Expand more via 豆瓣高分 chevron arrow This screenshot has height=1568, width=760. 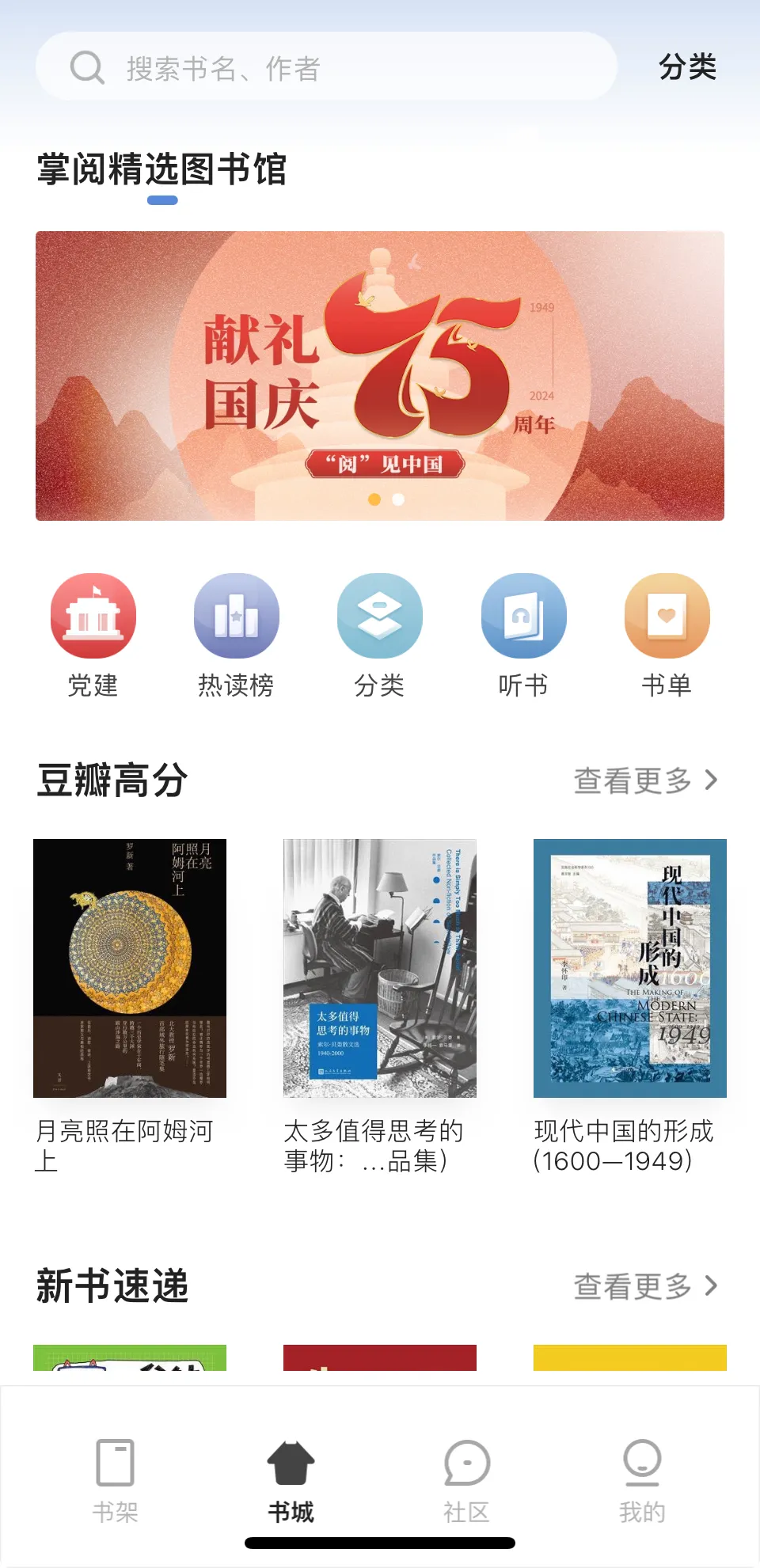click(x=712, y=780)
